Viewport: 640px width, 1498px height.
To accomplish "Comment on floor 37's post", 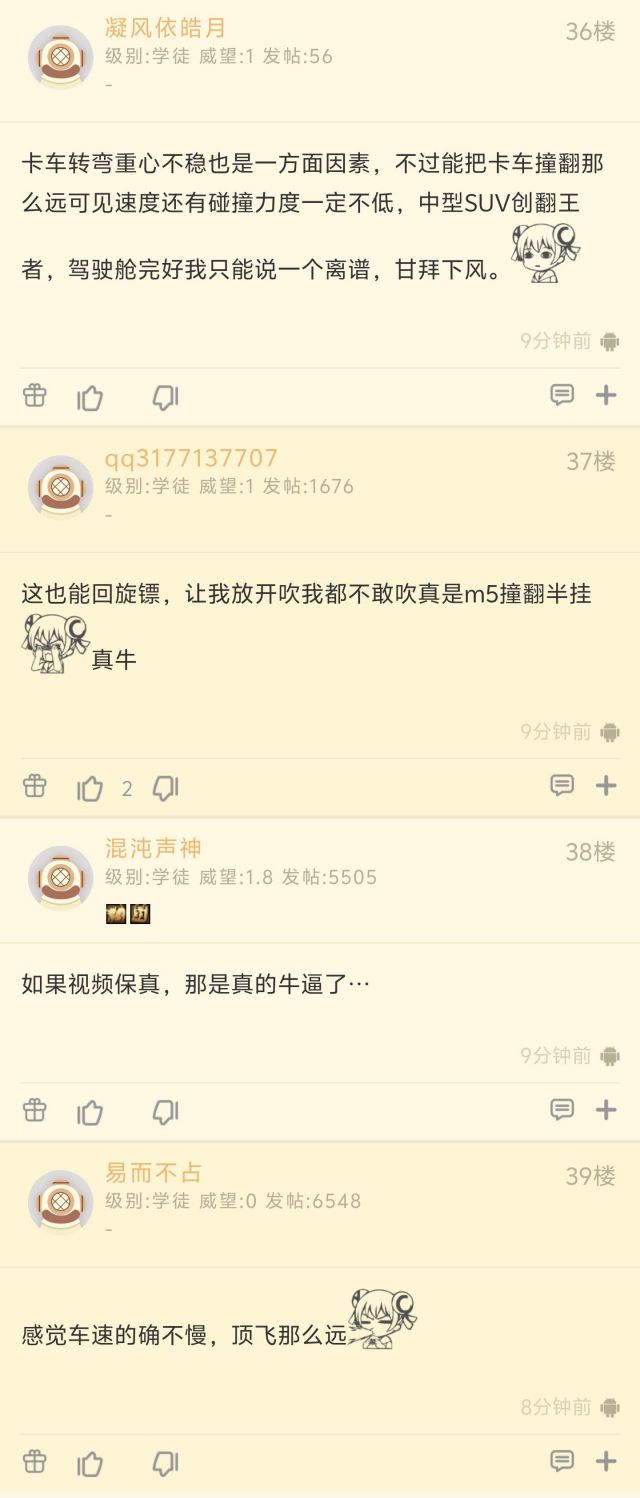I will point(562,785).
